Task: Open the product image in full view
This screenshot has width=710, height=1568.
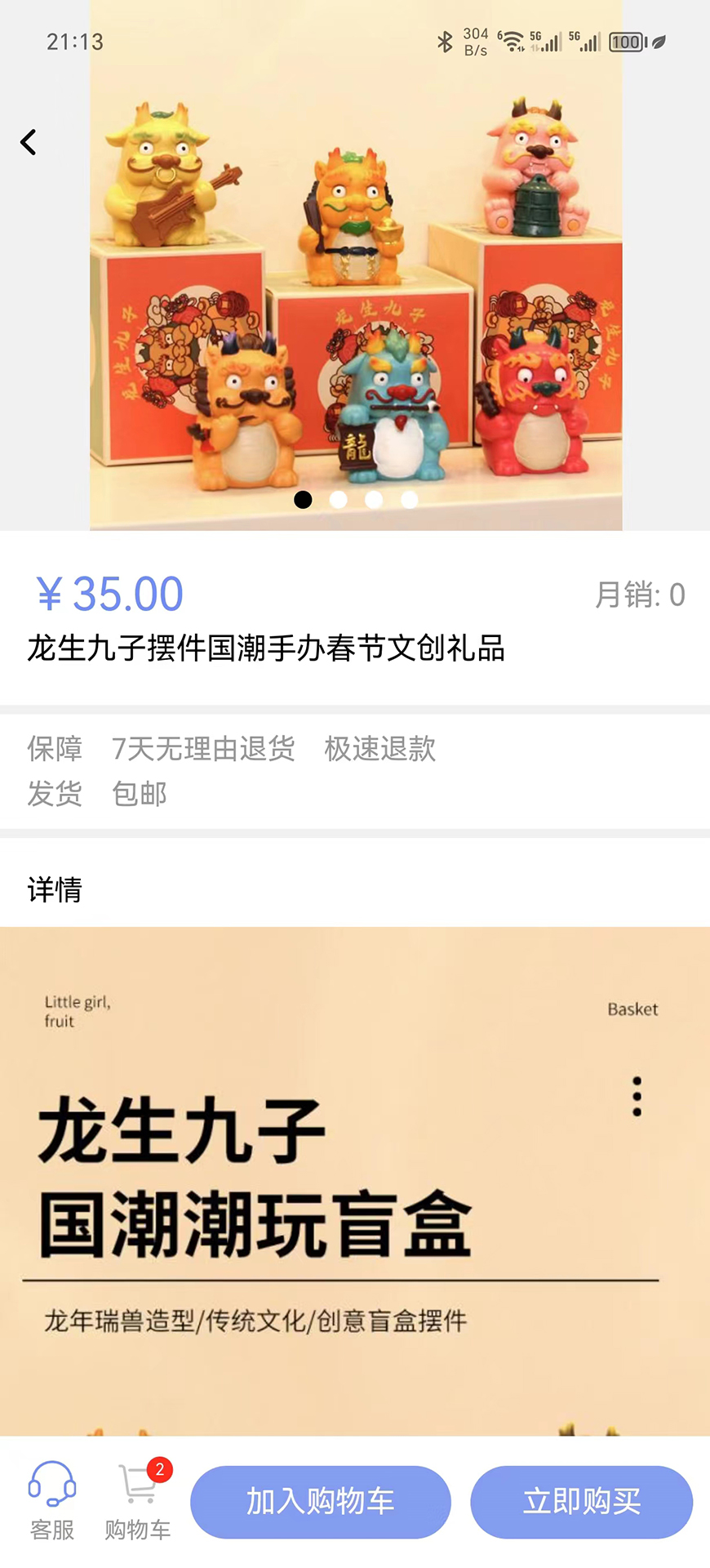Action: coord(356,286)
